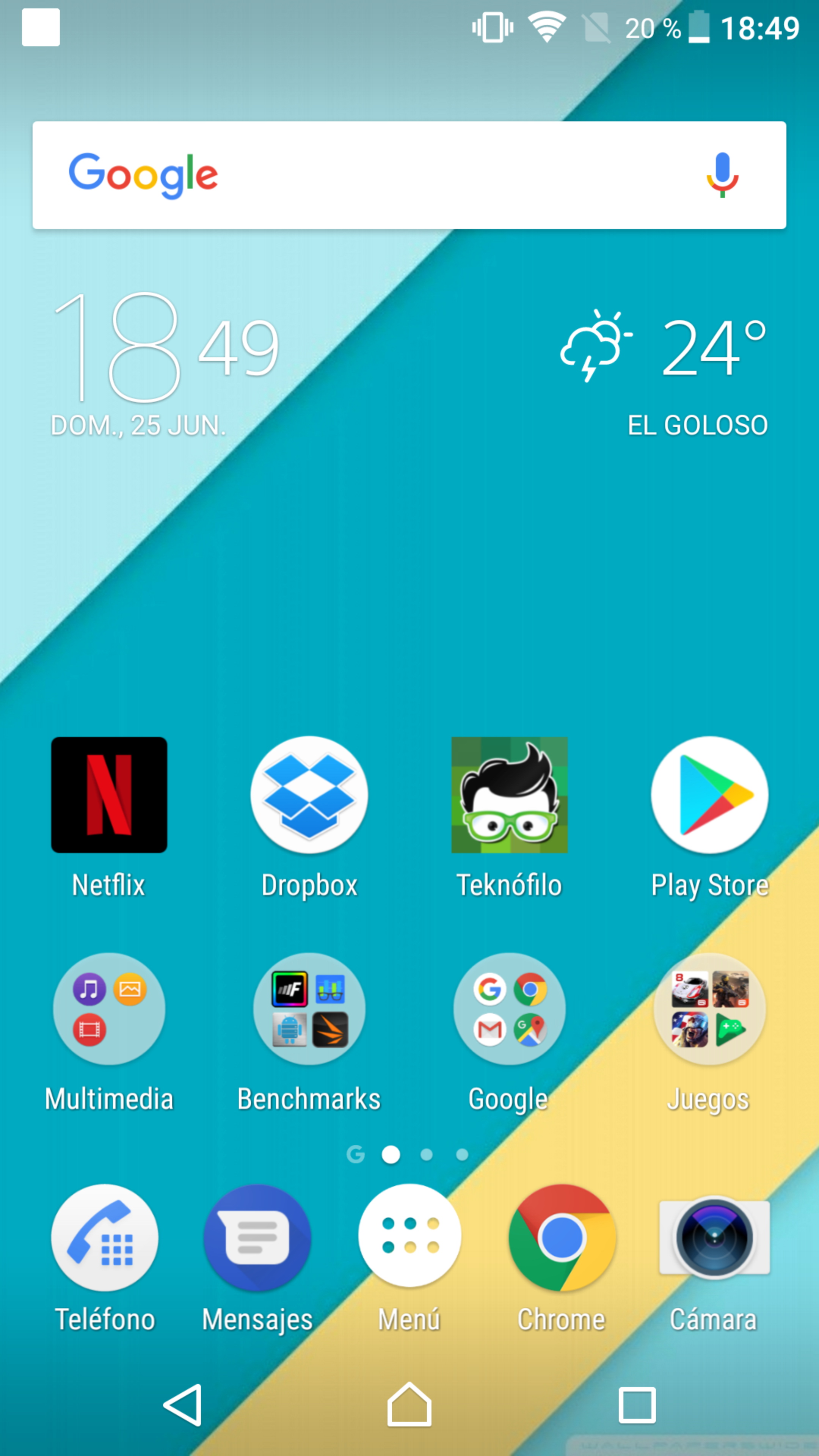This screenshot has width=819, height=1456.
Task: Jump to the Google feed page indicator
Action: coord(356,1154)
